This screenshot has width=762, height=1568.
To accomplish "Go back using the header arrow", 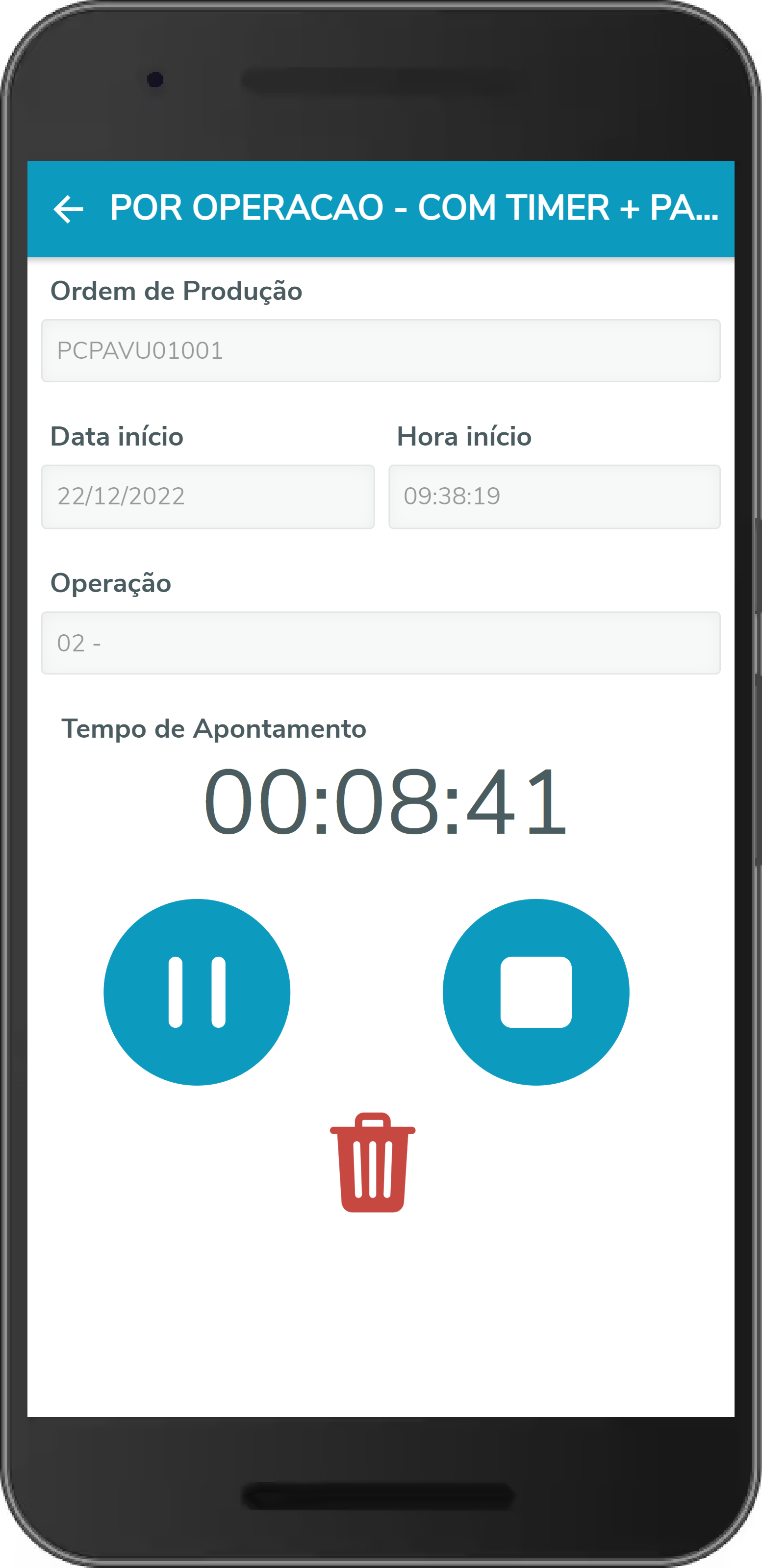I will tap(68, 209).
